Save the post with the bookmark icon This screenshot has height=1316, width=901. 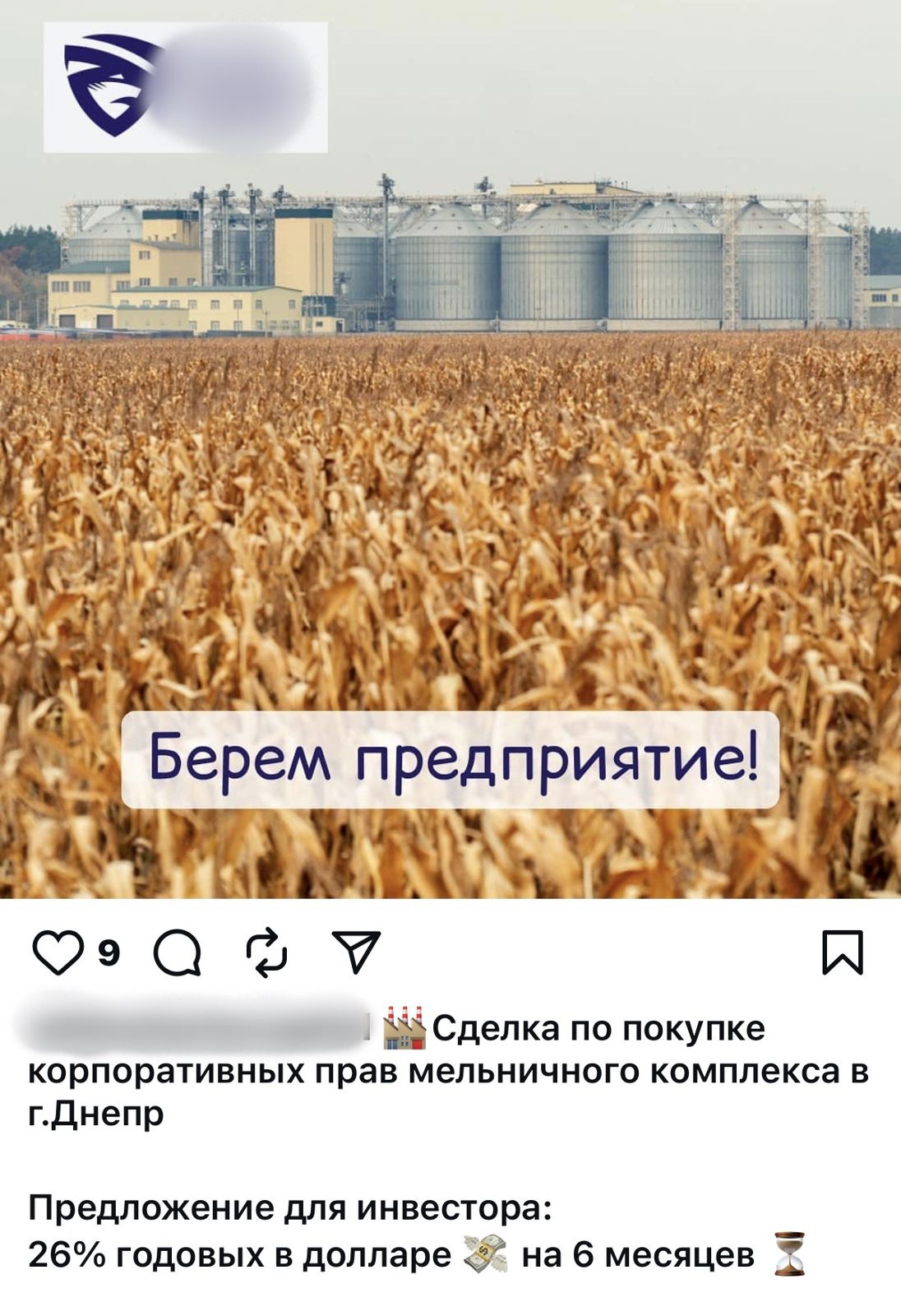[x=843, y=952]
